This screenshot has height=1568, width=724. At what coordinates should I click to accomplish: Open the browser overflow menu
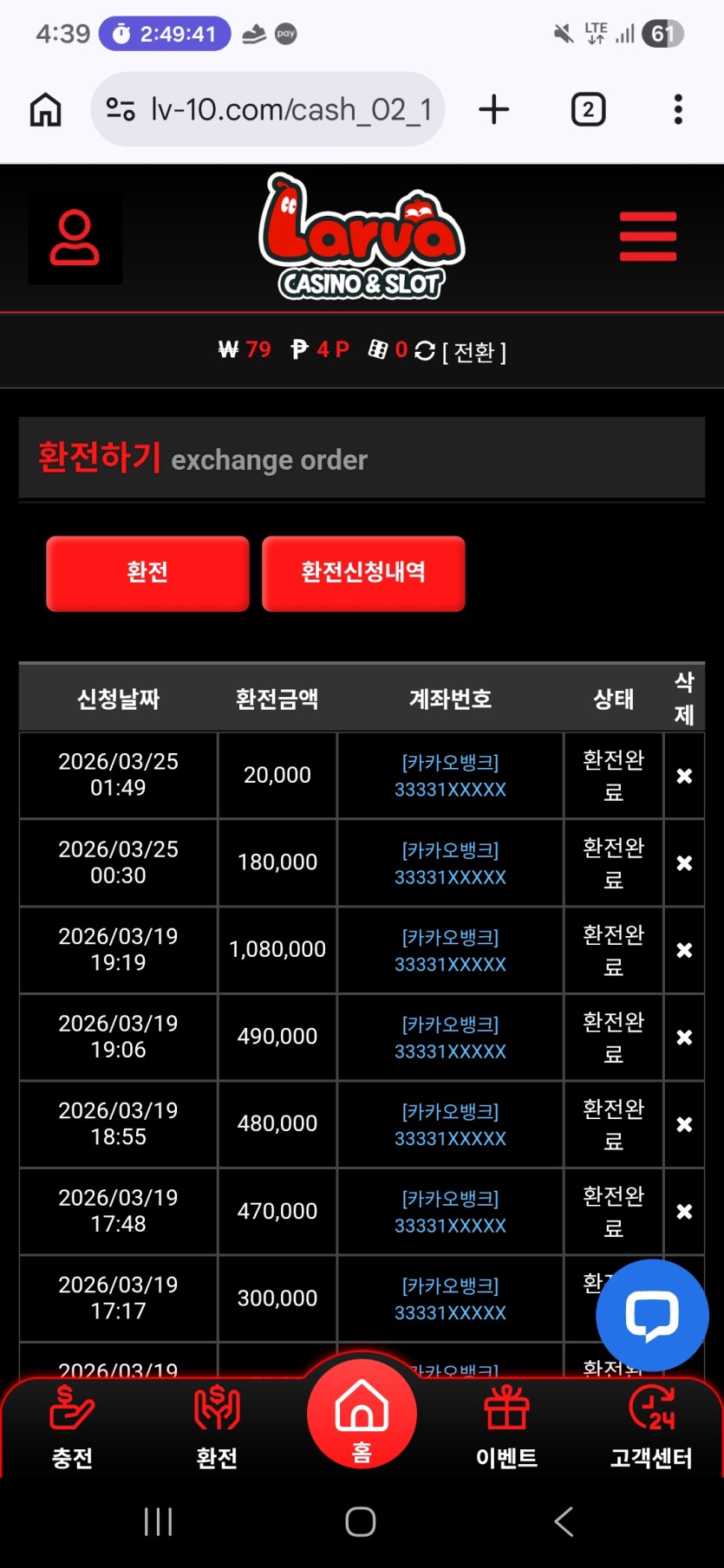coord(678,110)
